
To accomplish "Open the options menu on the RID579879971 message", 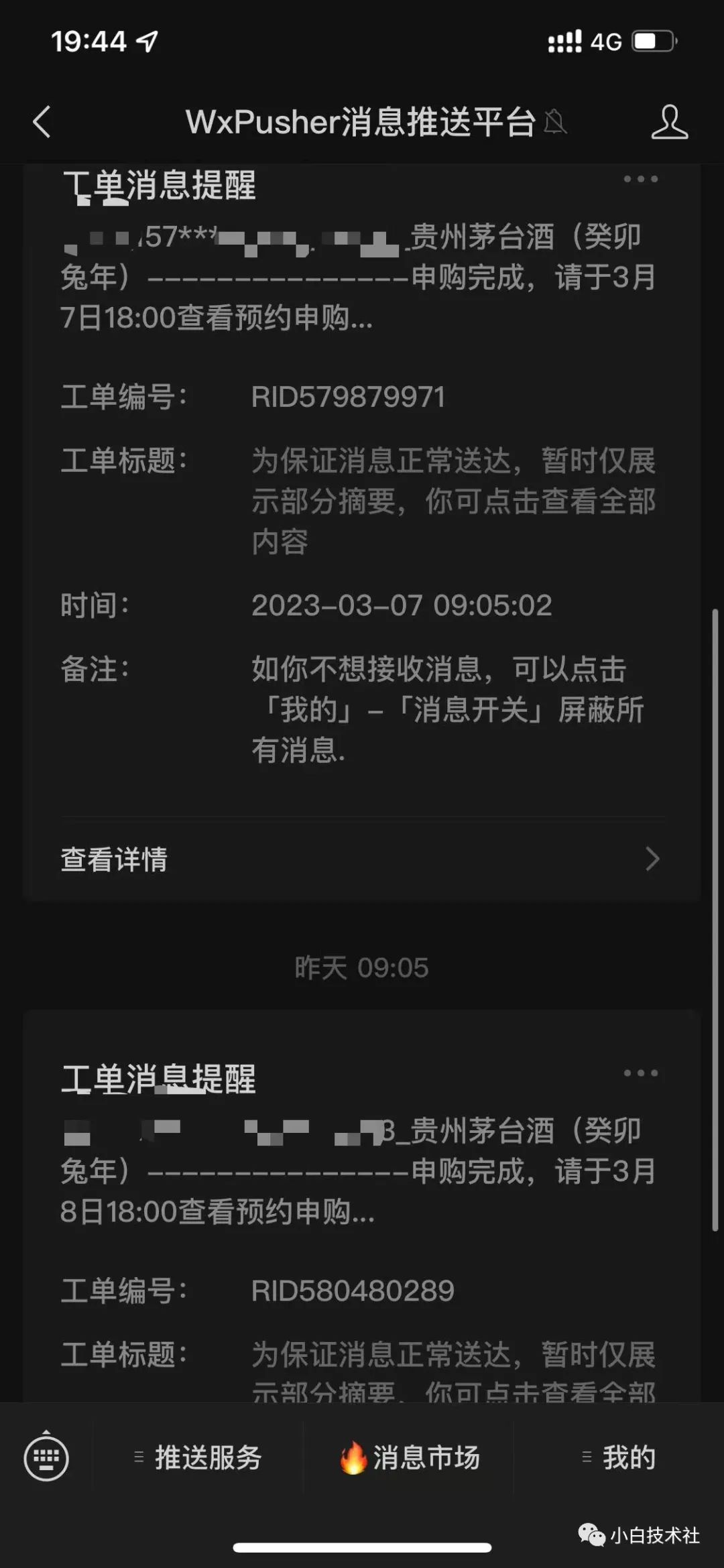I will click(x=640, y=179).
